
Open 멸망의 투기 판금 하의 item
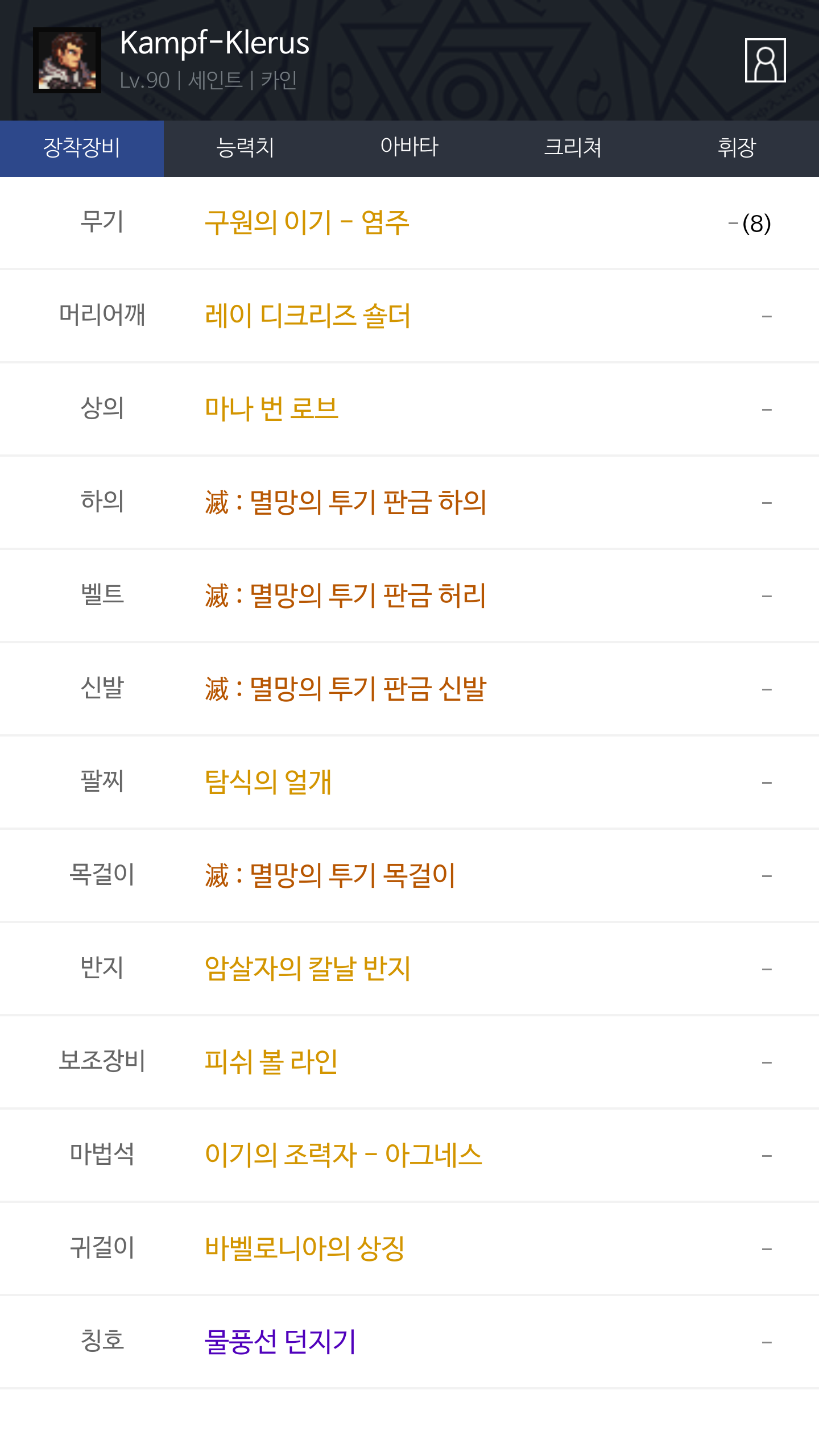[346, 502]
